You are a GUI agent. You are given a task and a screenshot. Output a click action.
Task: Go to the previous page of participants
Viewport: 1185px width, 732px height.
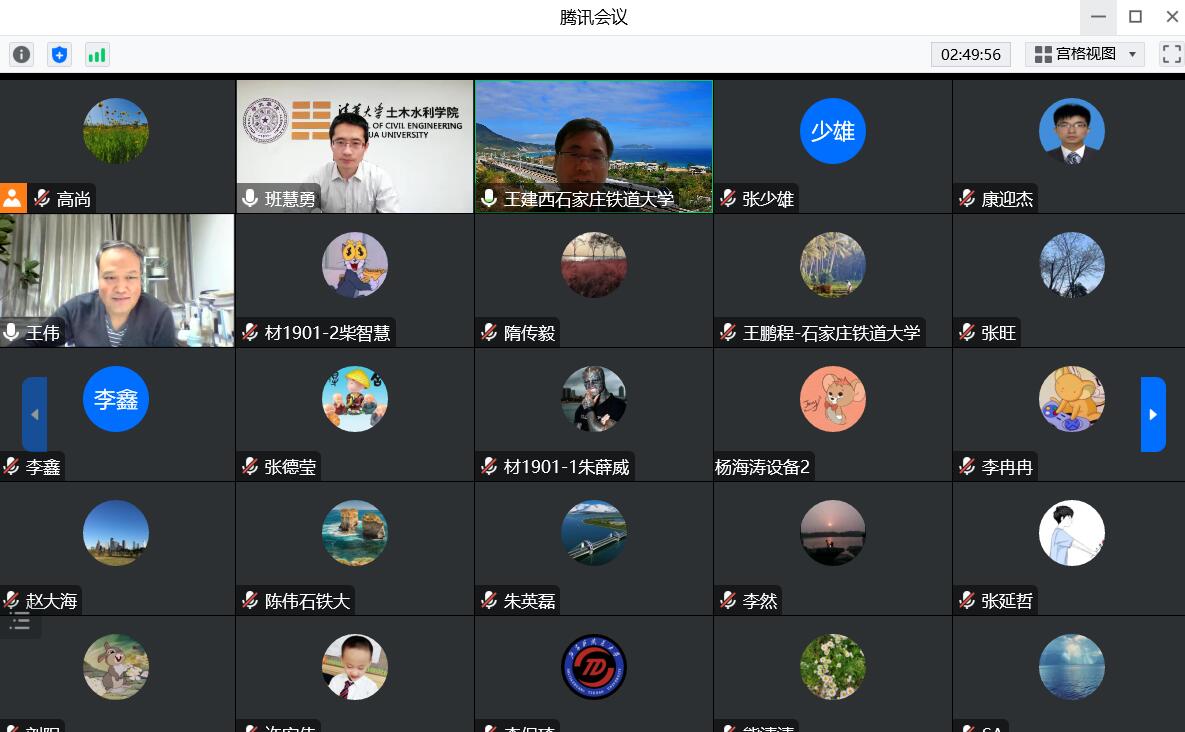coord(34,414)
